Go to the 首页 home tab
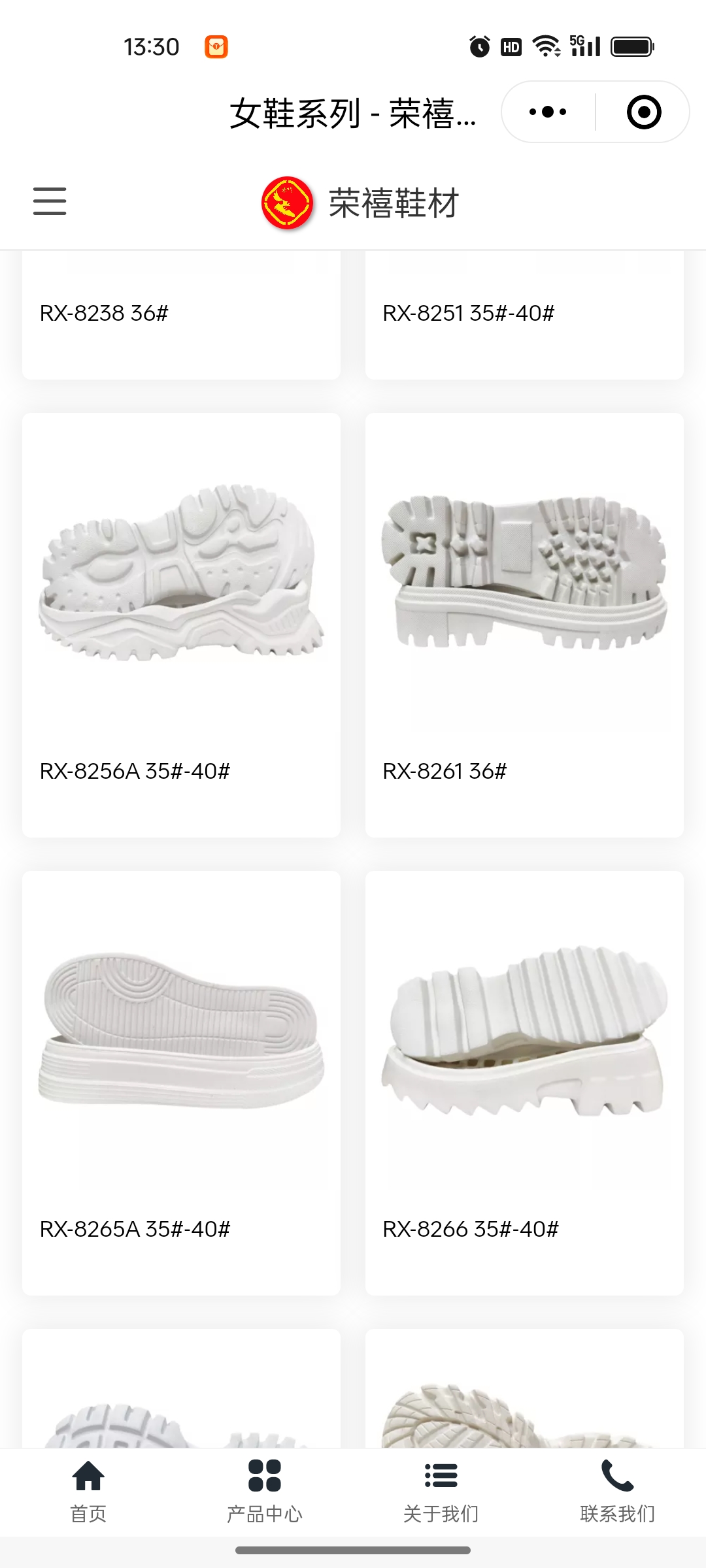This screenshot has height=1568, width=706. click(x=88, y=1491)
